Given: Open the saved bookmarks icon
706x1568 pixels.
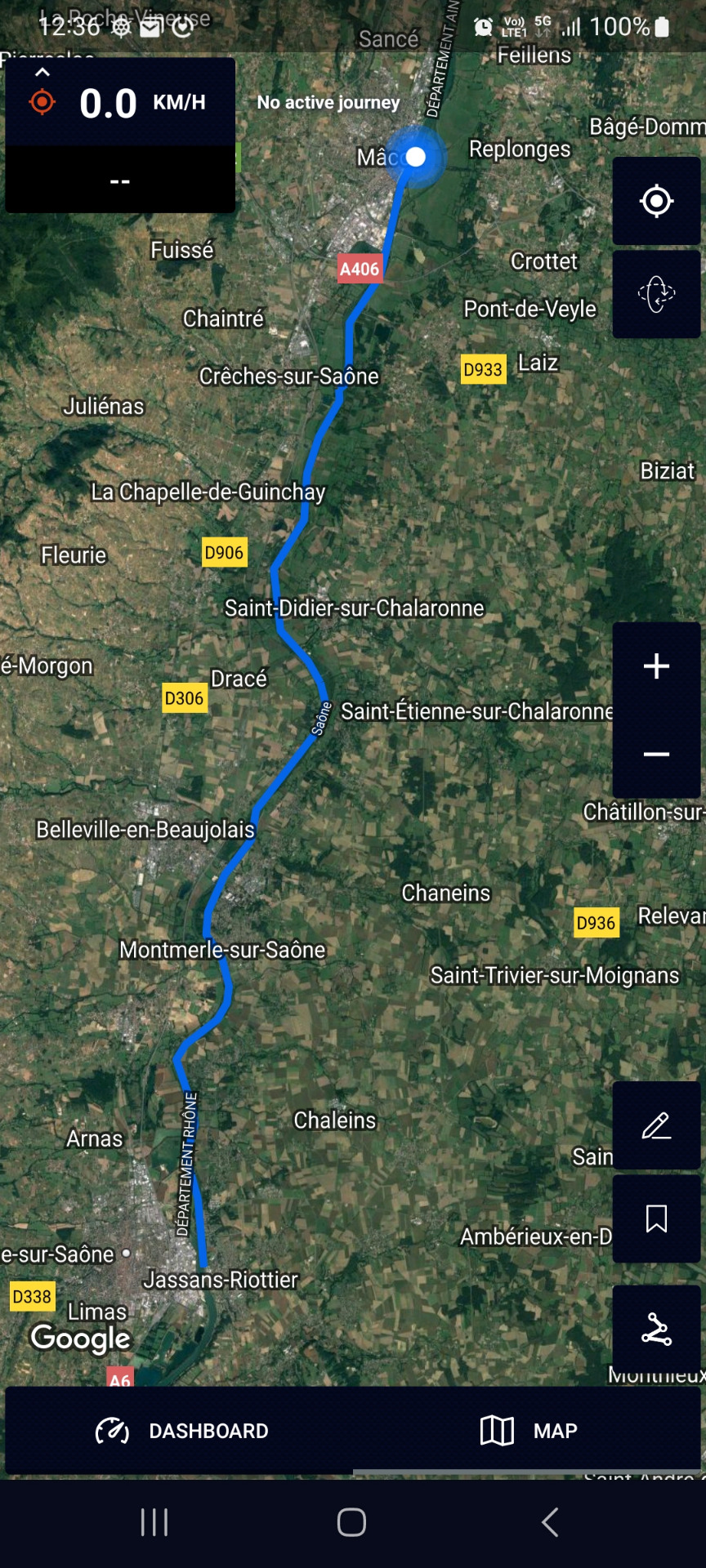Looking at the screenshot, I should coord(656,1218).
